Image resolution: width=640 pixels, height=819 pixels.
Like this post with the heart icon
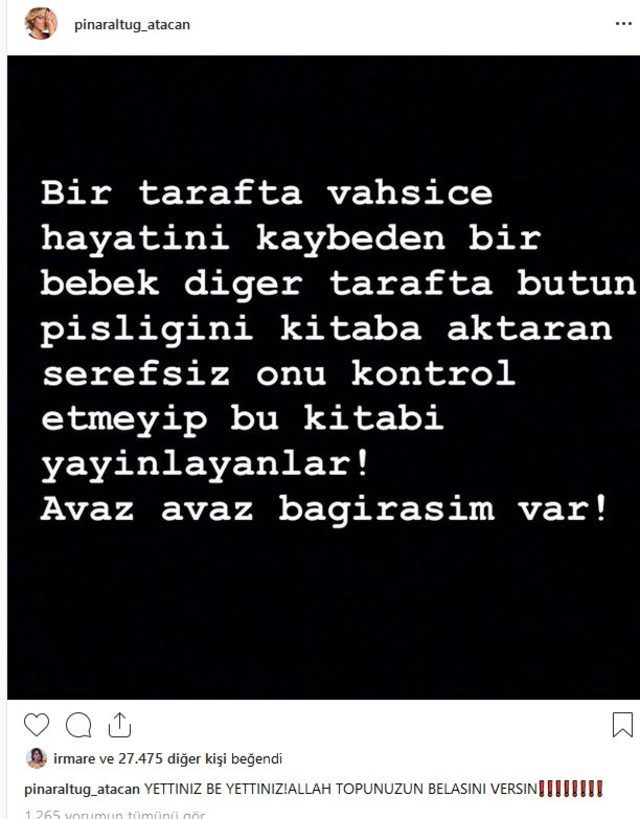point(36,725)
